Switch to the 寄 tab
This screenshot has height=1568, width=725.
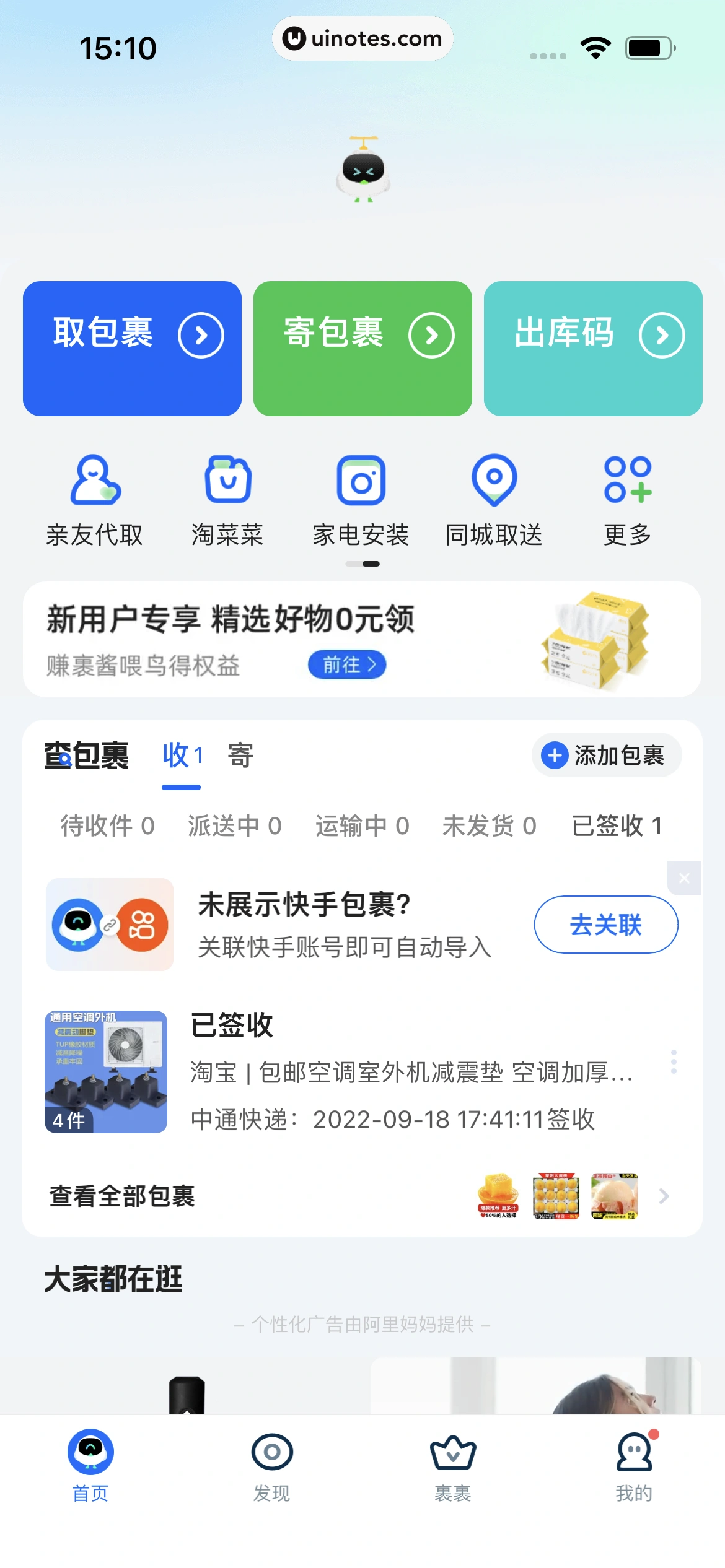click(240, 756)
